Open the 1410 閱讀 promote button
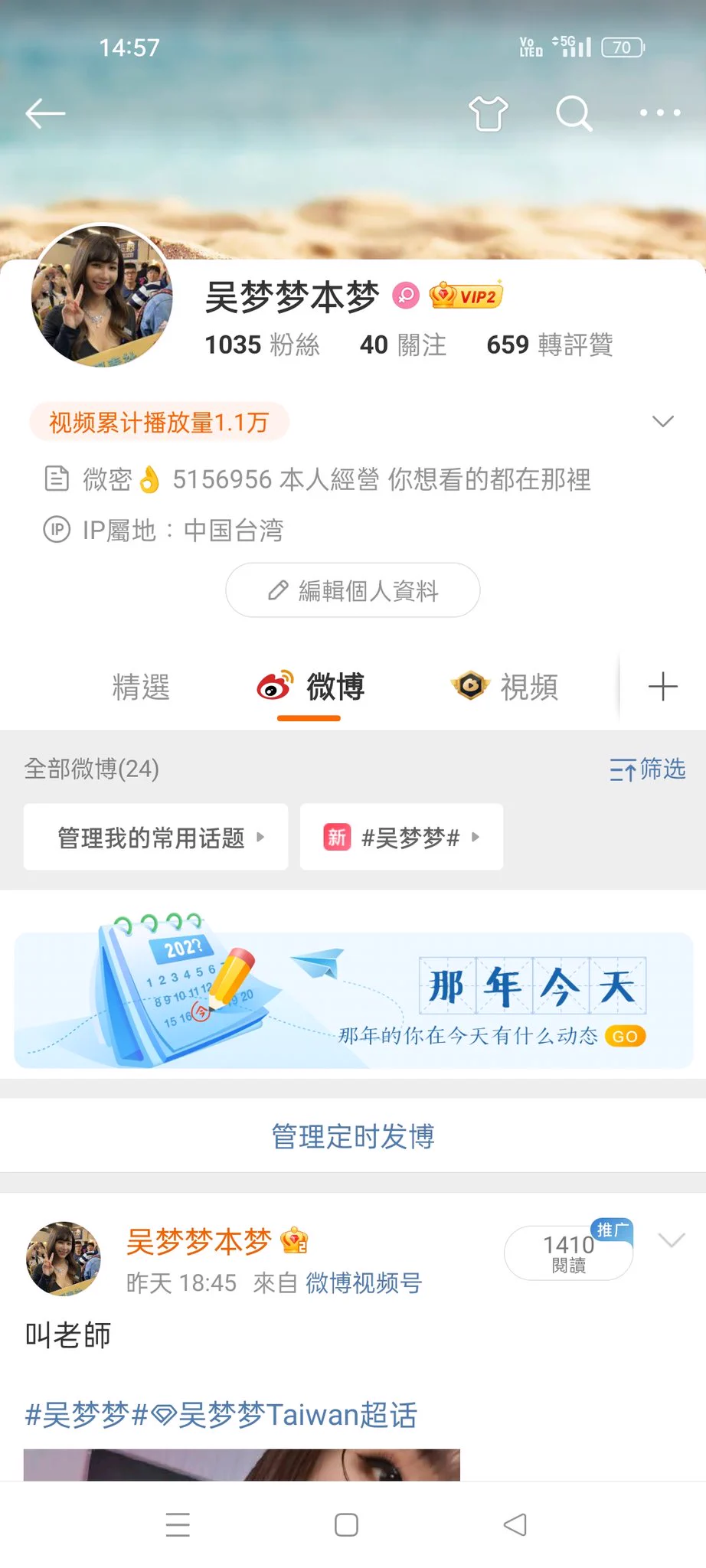Screen dimensions: 706x1568 click(568, 1253)
